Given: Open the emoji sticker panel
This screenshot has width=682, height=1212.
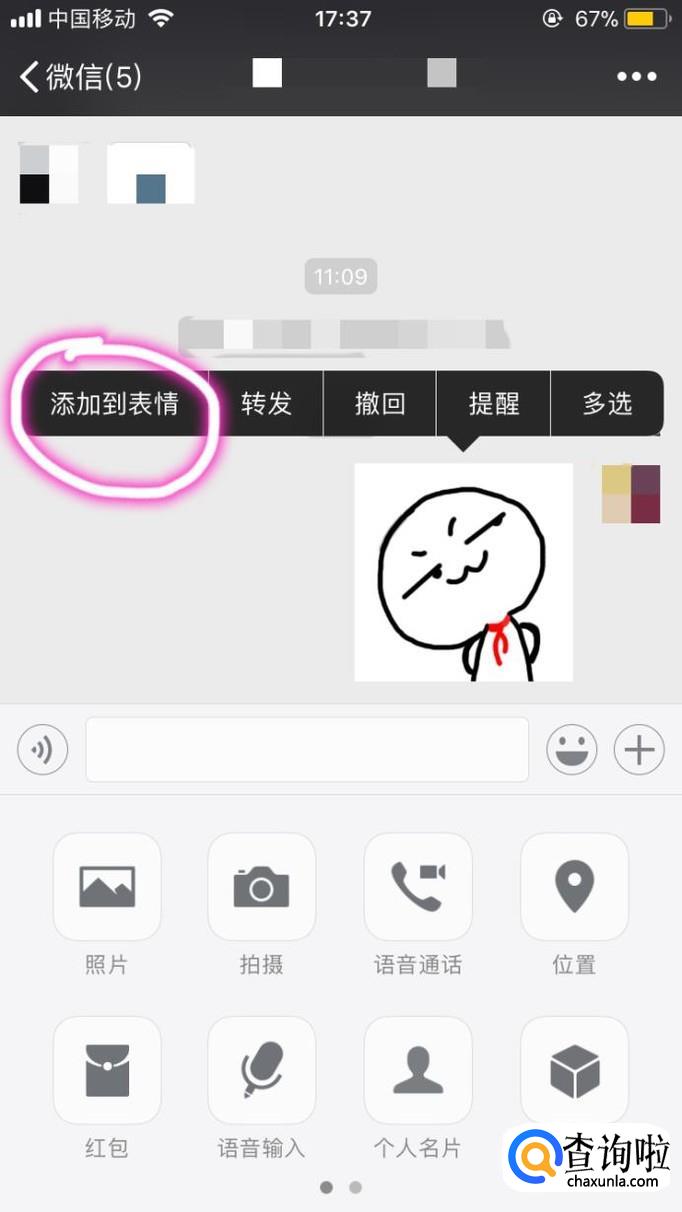Looking at the screenshot, I should (x=571, y=749).
